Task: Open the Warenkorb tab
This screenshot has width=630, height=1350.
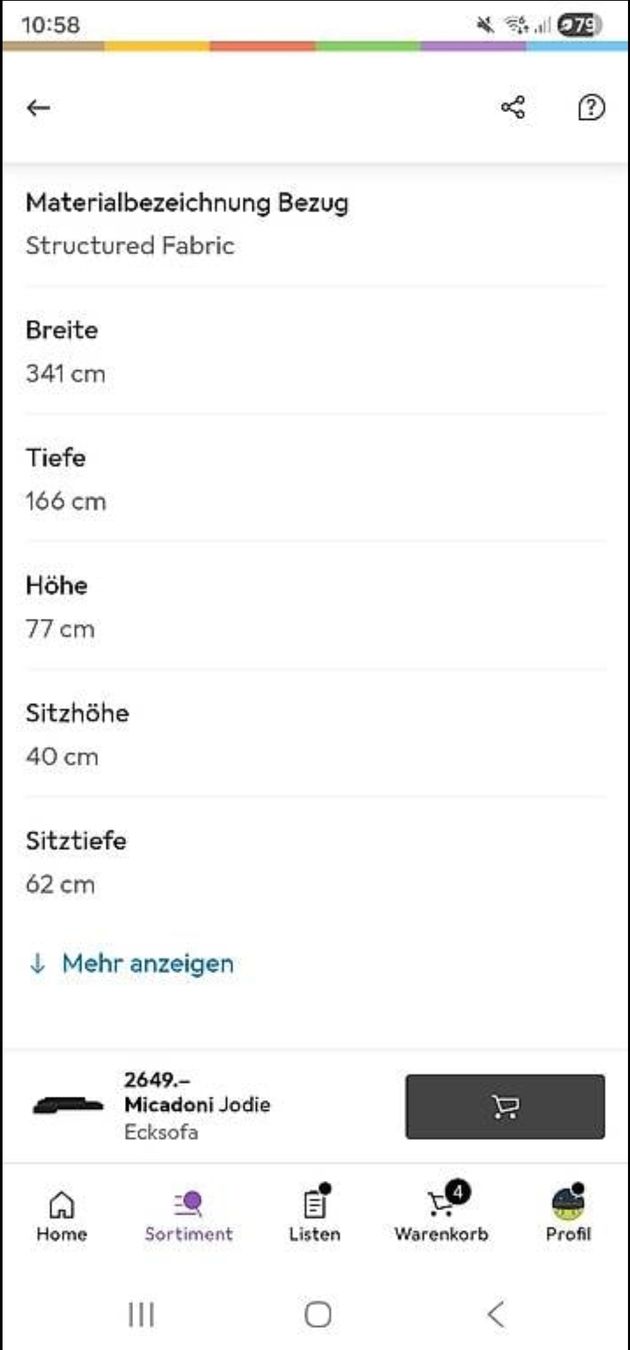Action: (441, 1214)
